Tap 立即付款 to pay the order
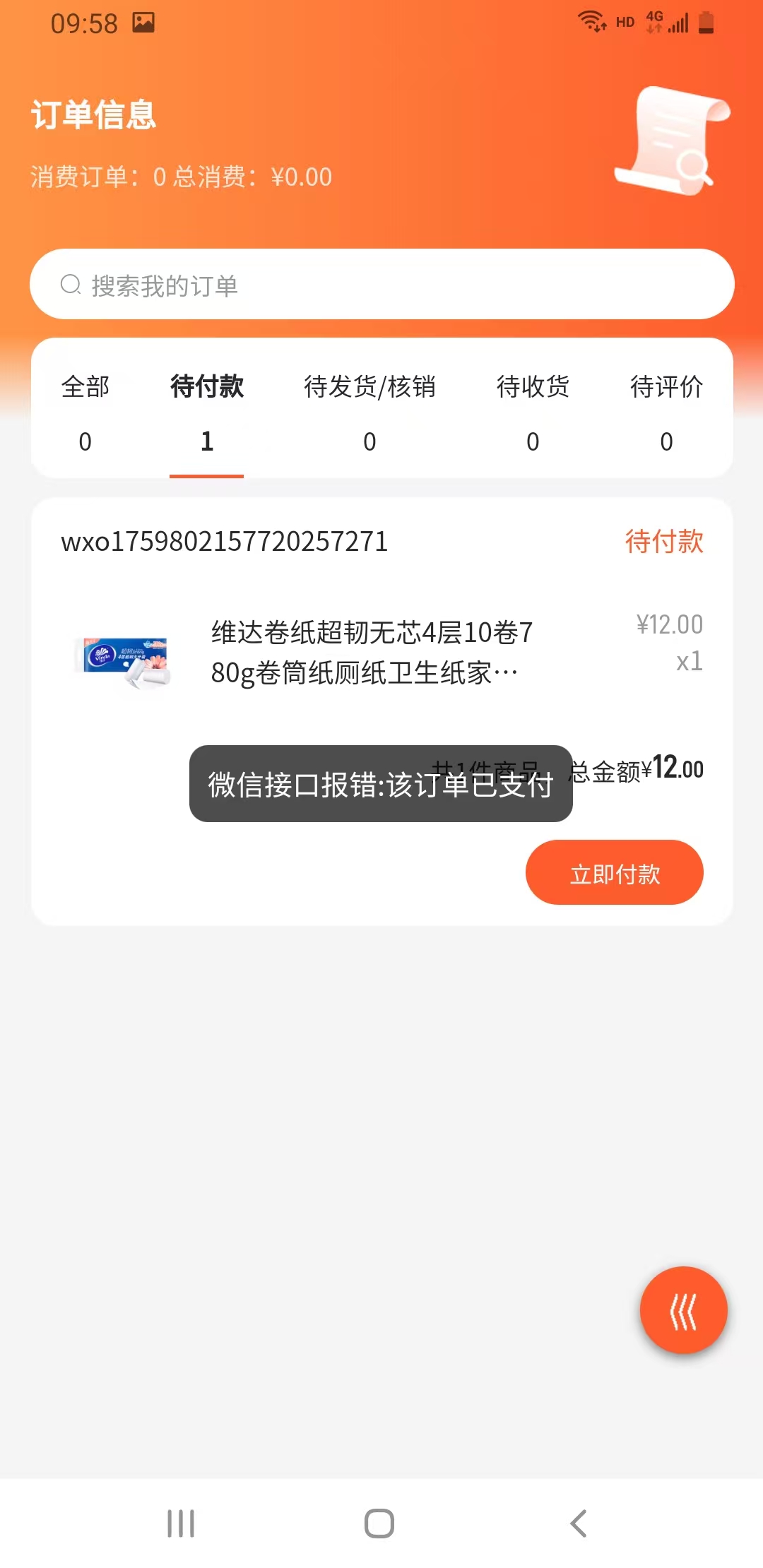This screenshot has height=1568, width=763. pos(614,873)
